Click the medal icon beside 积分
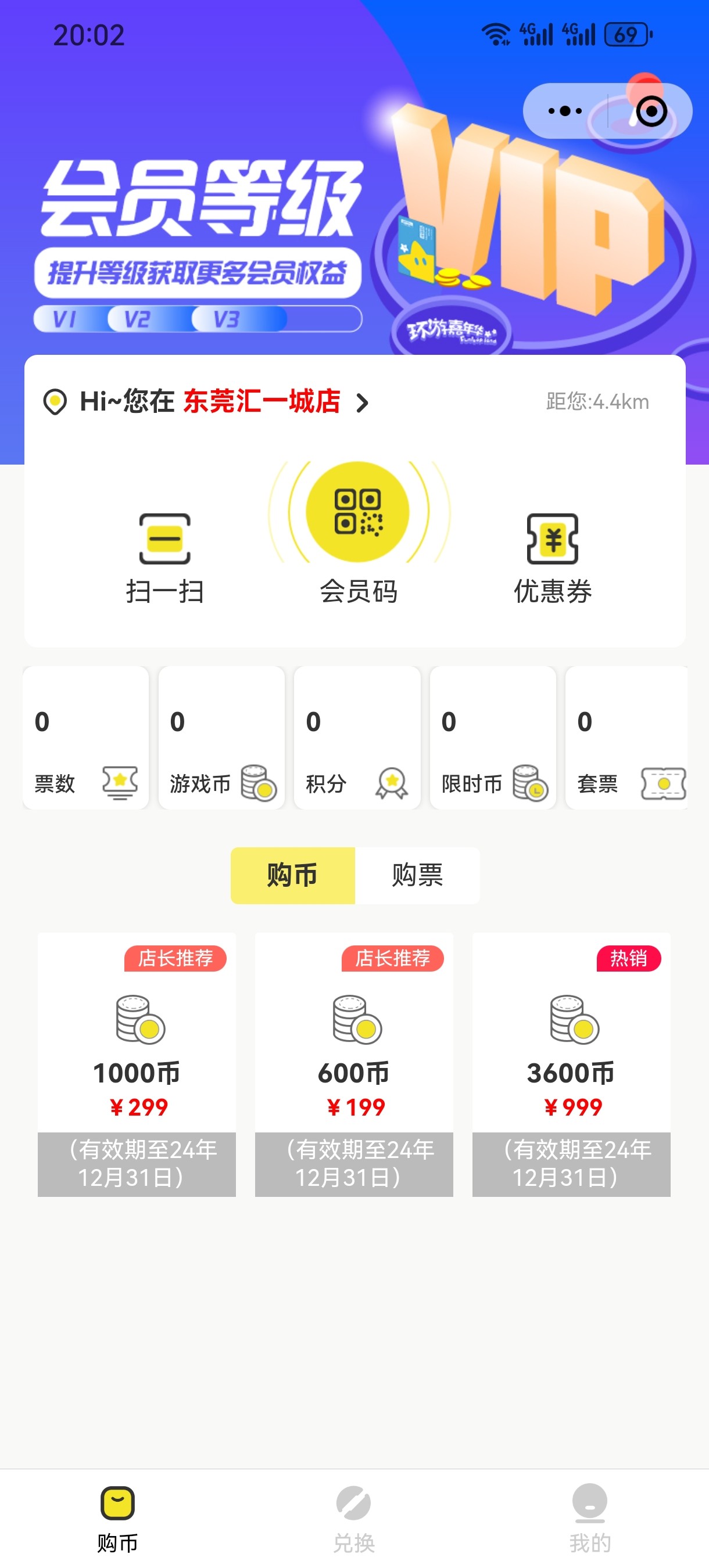Viewport: 709px width, 1568px height. click(x=392, y=784)
